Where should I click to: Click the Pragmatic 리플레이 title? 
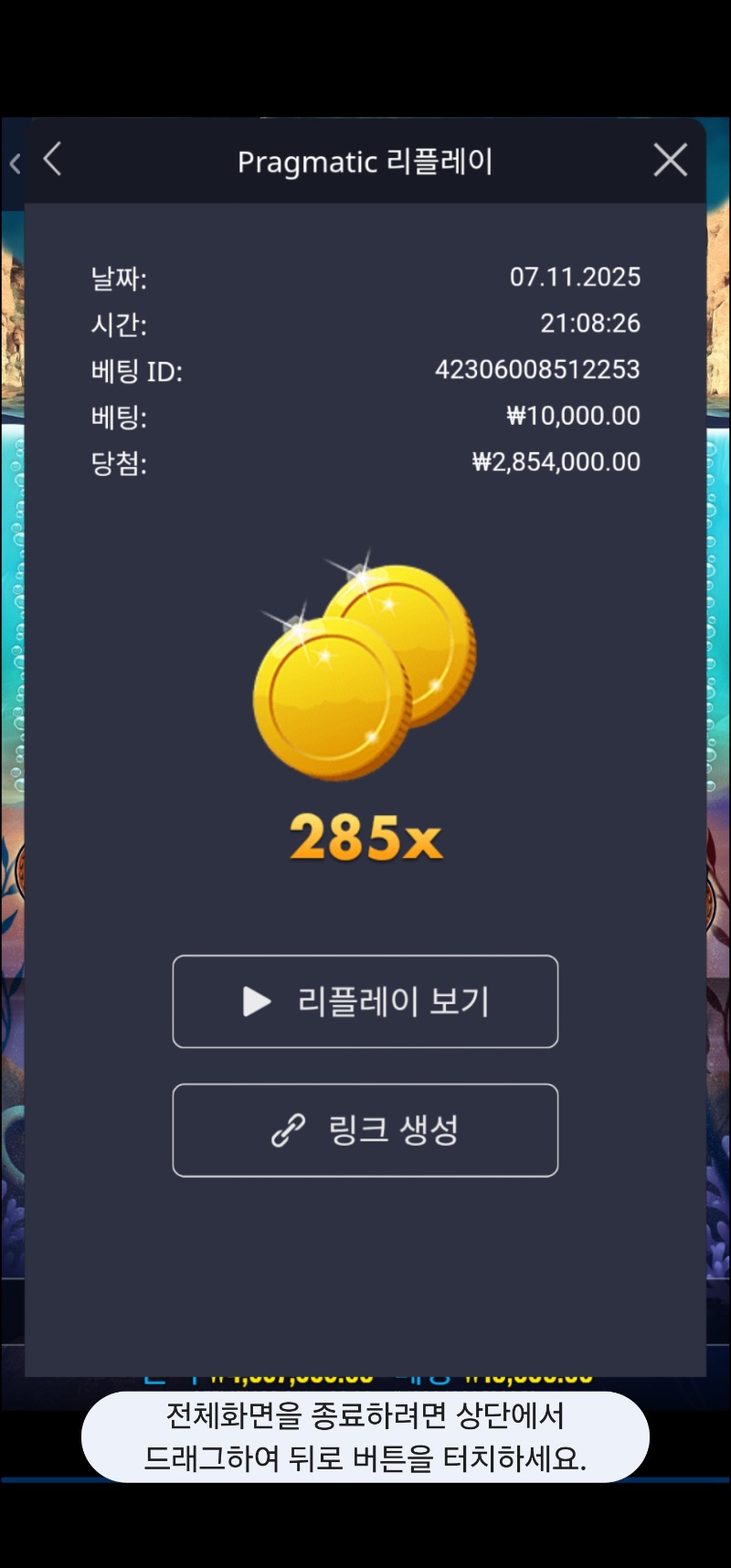coord(365,162)
